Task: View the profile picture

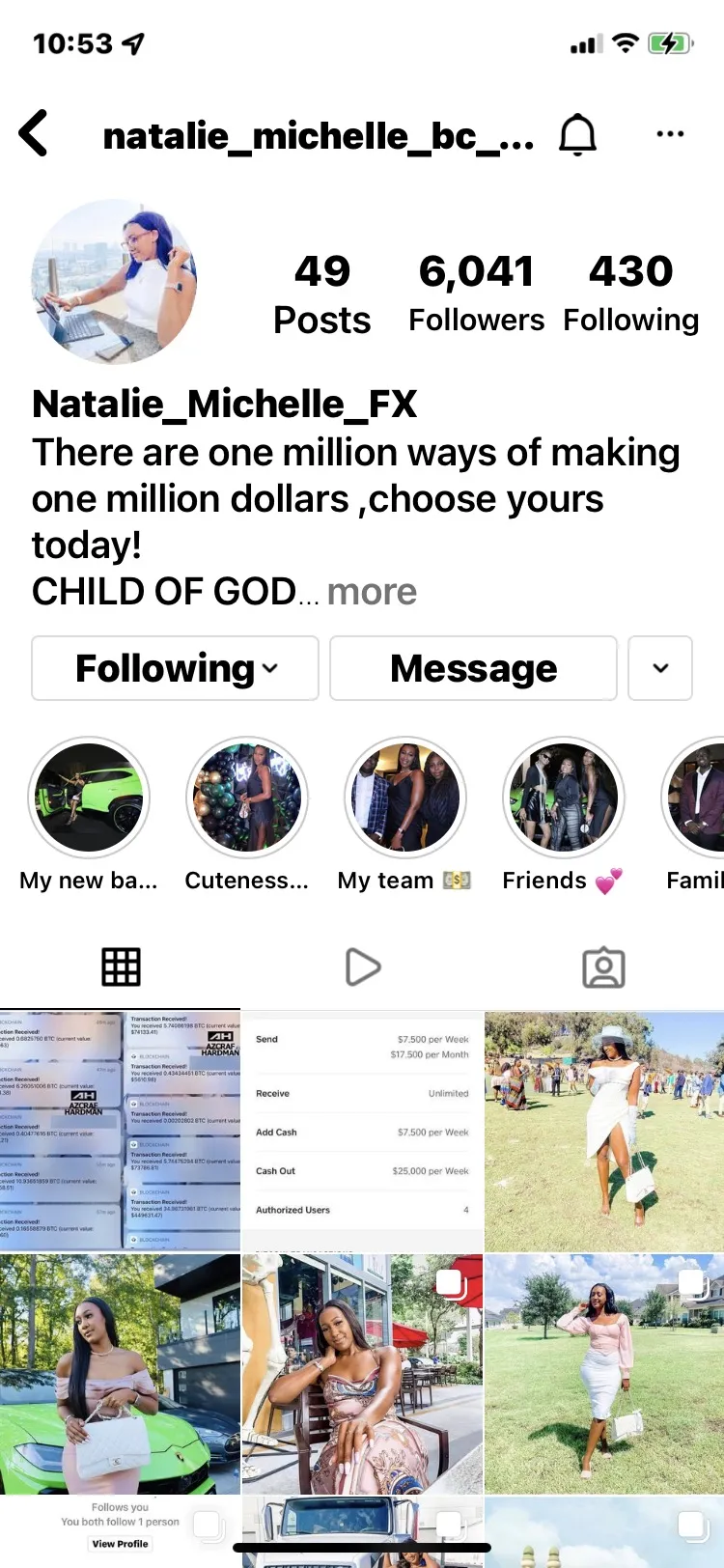Action: click(x=114, y=281)
